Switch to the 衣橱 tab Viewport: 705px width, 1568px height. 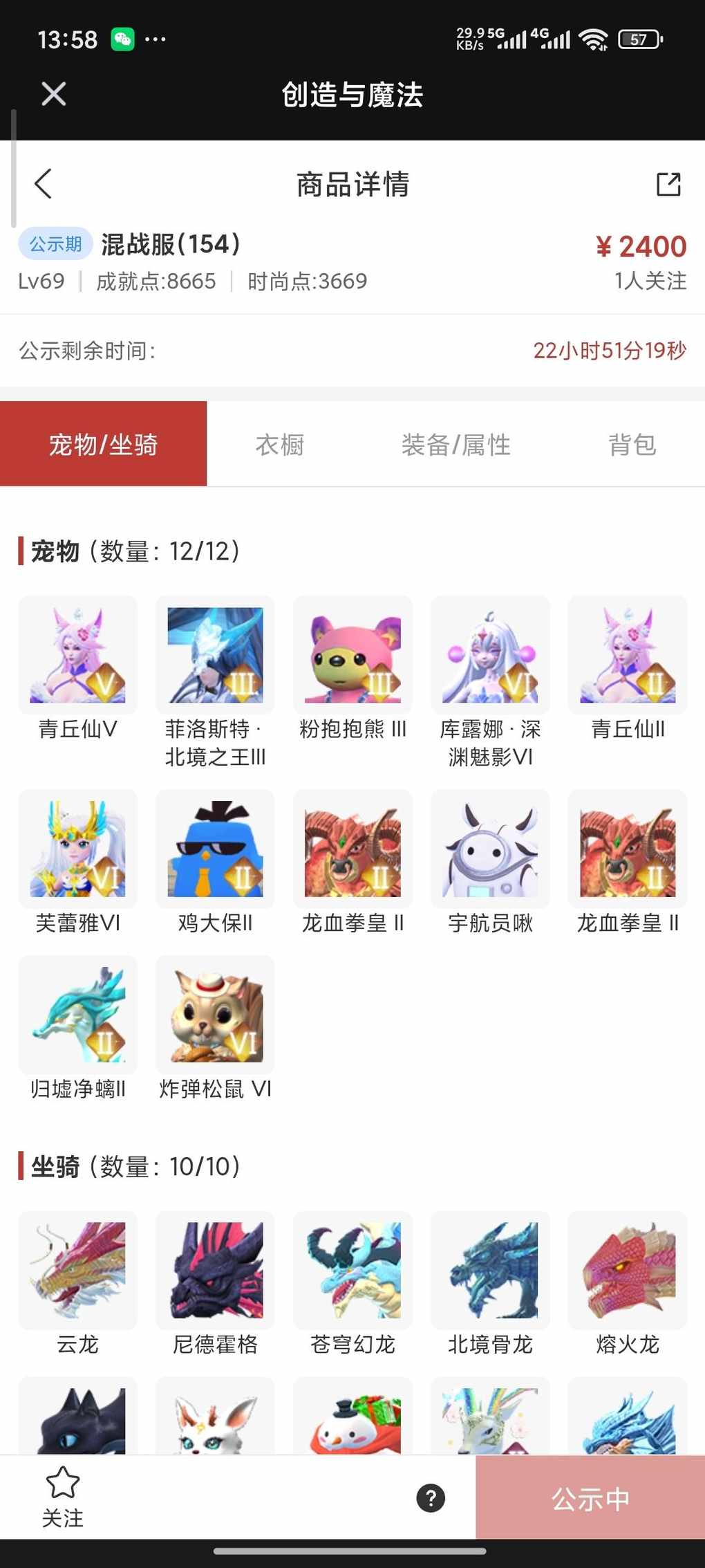(280, 445)
